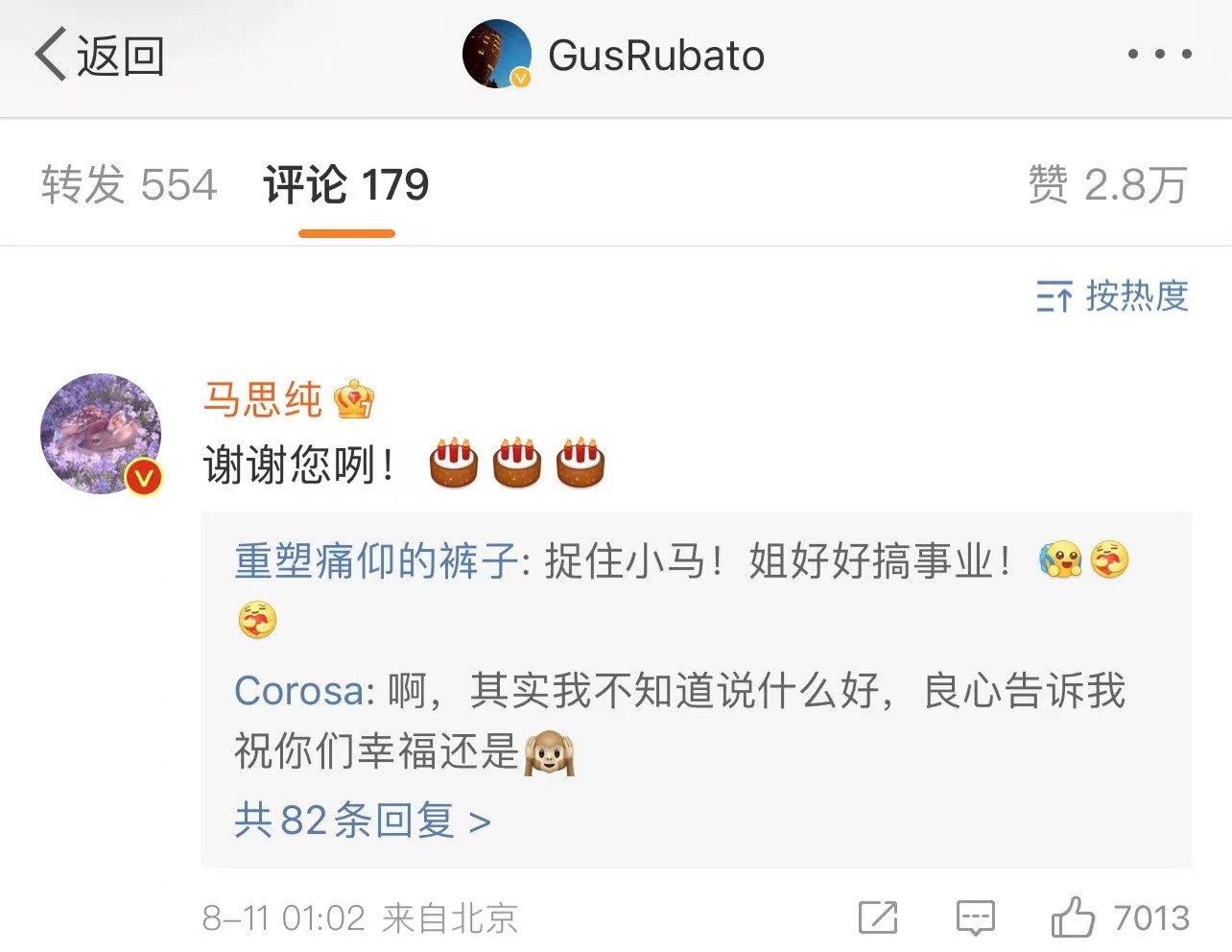Image resolution: width=1232 pixels, height=952 pixels.
Task: Open GusRubato's profile from the header
Action: (614, 56)
